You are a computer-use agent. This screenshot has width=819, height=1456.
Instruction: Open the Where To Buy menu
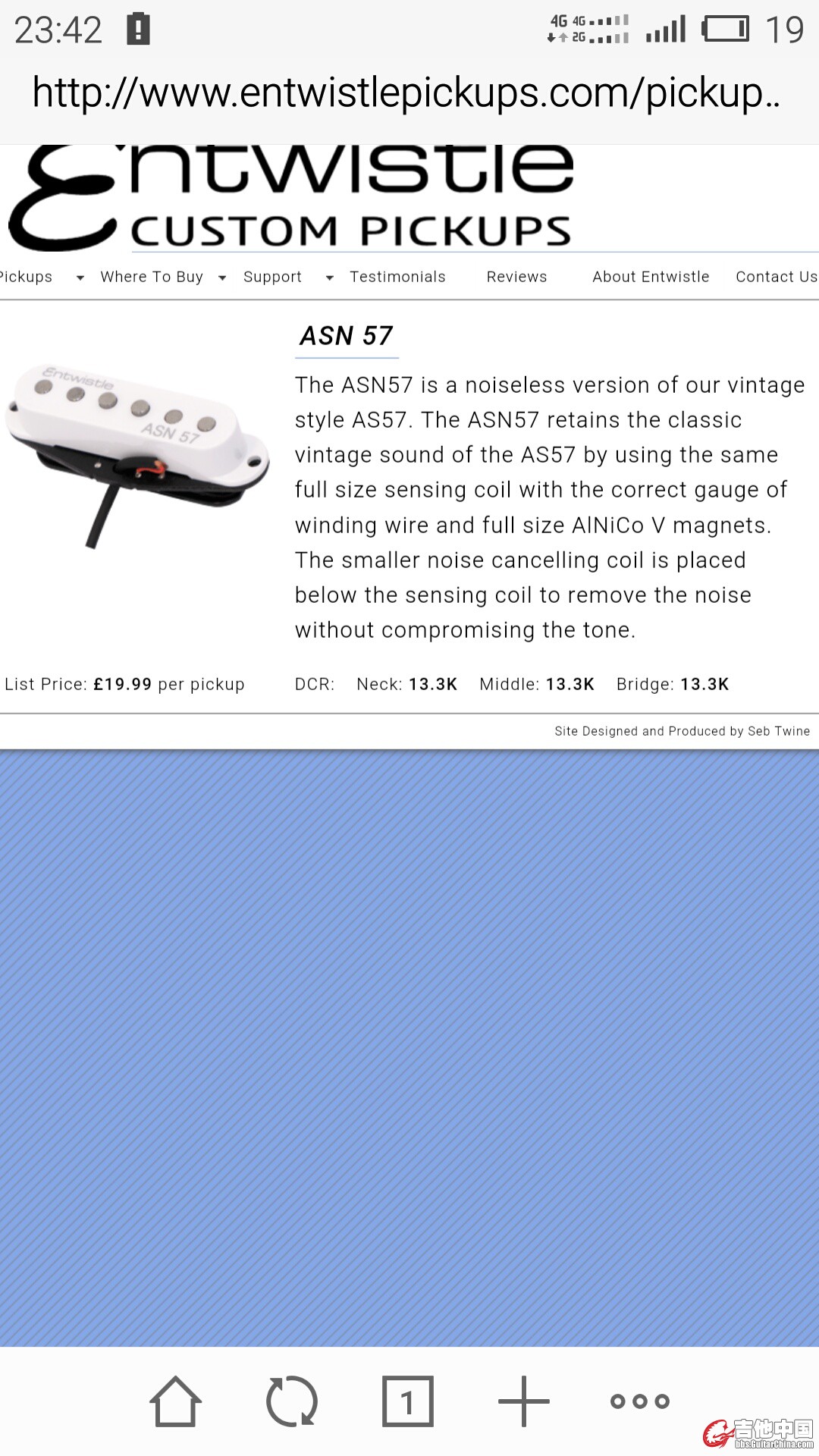152,277
